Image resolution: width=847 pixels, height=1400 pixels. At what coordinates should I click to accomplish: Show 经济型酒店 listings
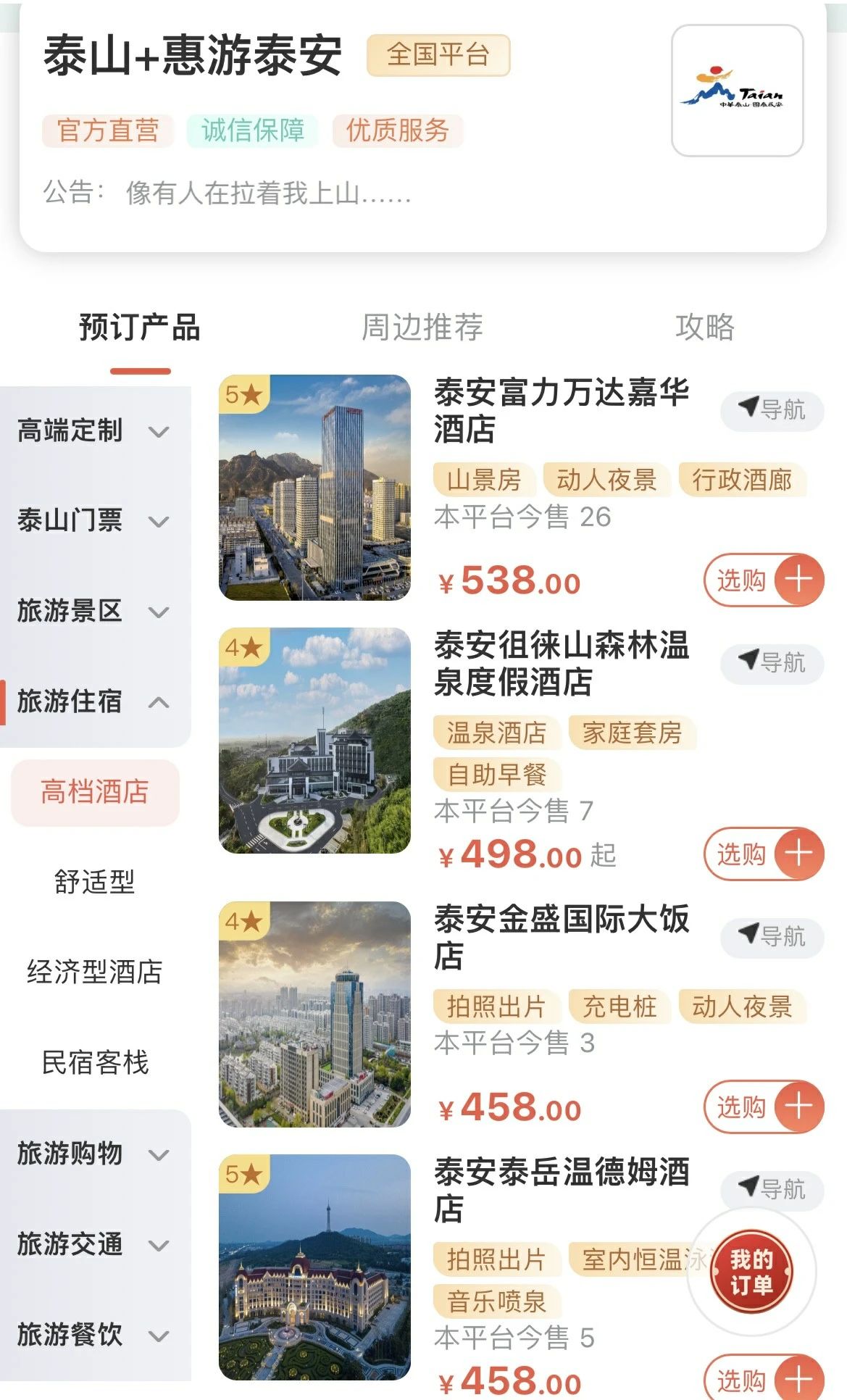[x=95, y=972]
